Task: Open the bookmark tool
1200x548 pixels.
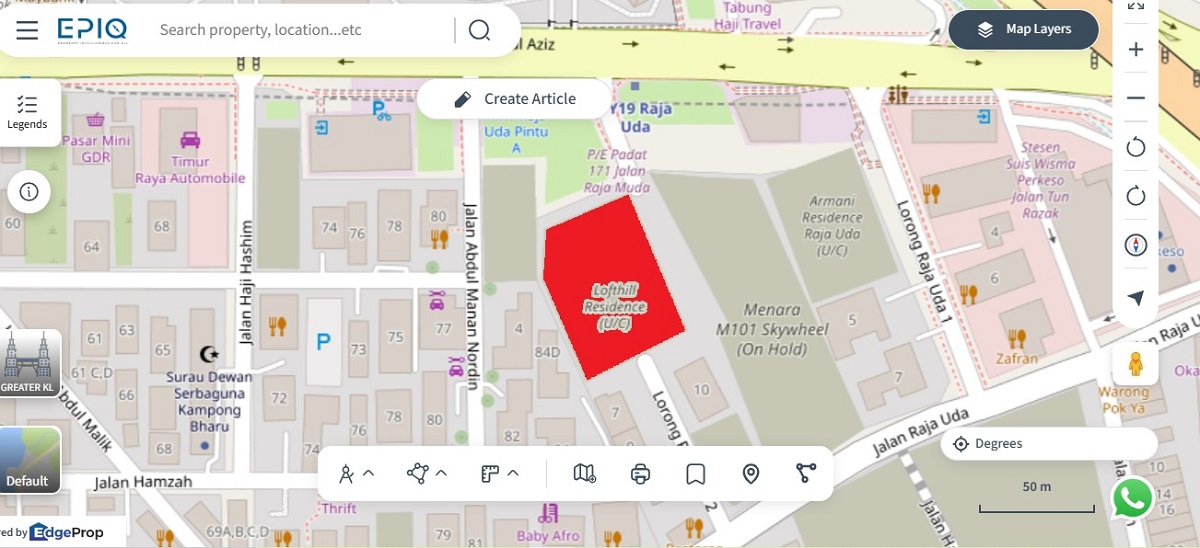Action: click(696, 473)
